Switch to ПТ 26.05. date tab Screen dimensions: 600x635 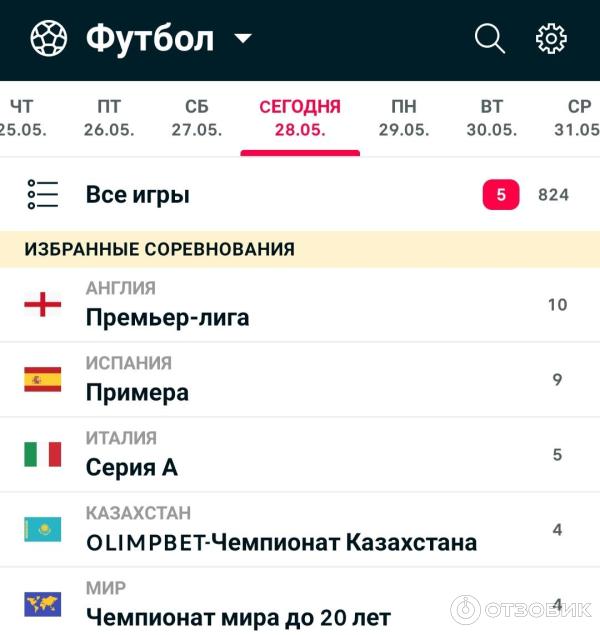pyautogui.click(x=109, y=118)
